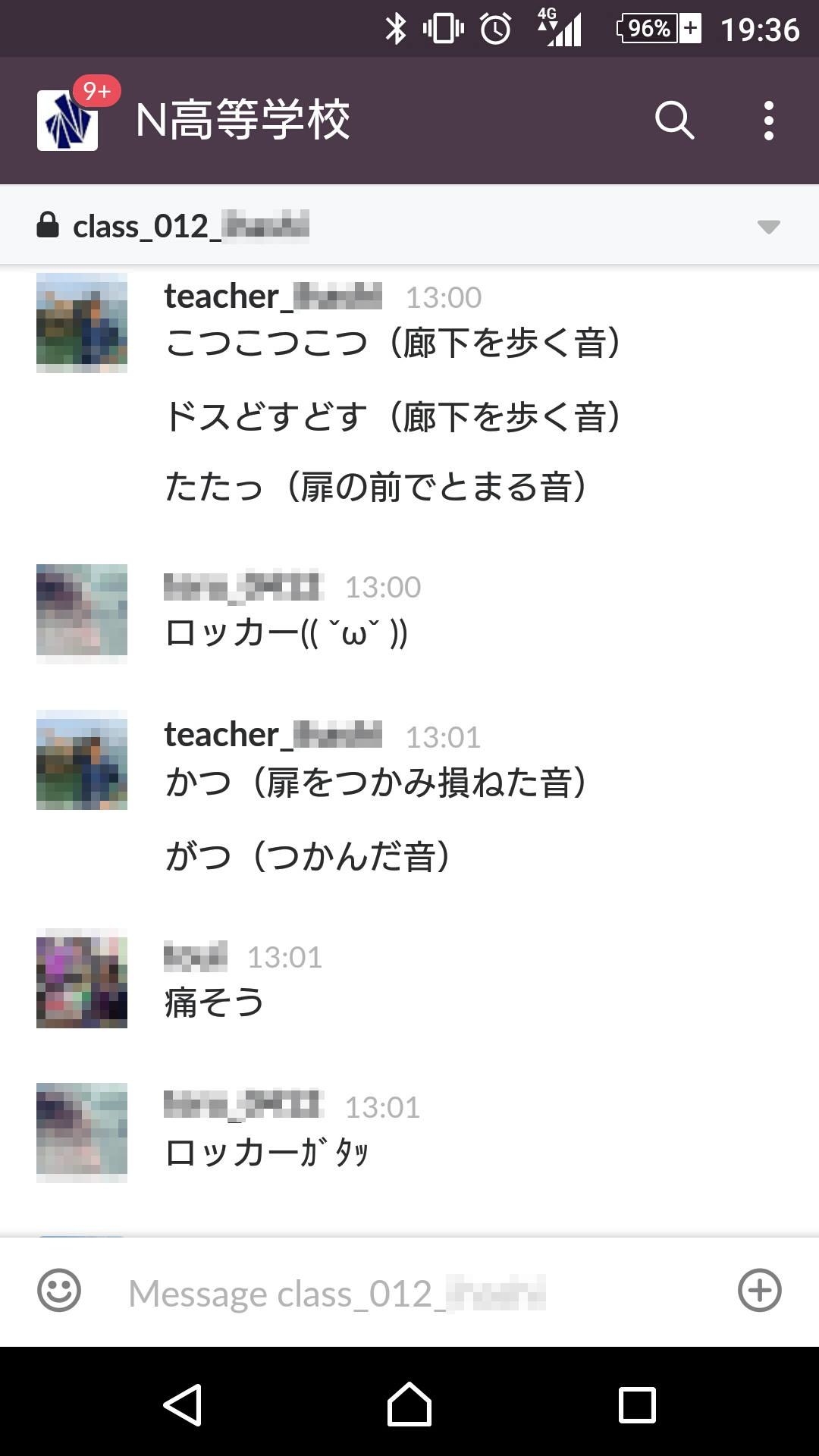Tap the system home button
This screenshot has height=1456, width=819.
(x=409, y=1404)
